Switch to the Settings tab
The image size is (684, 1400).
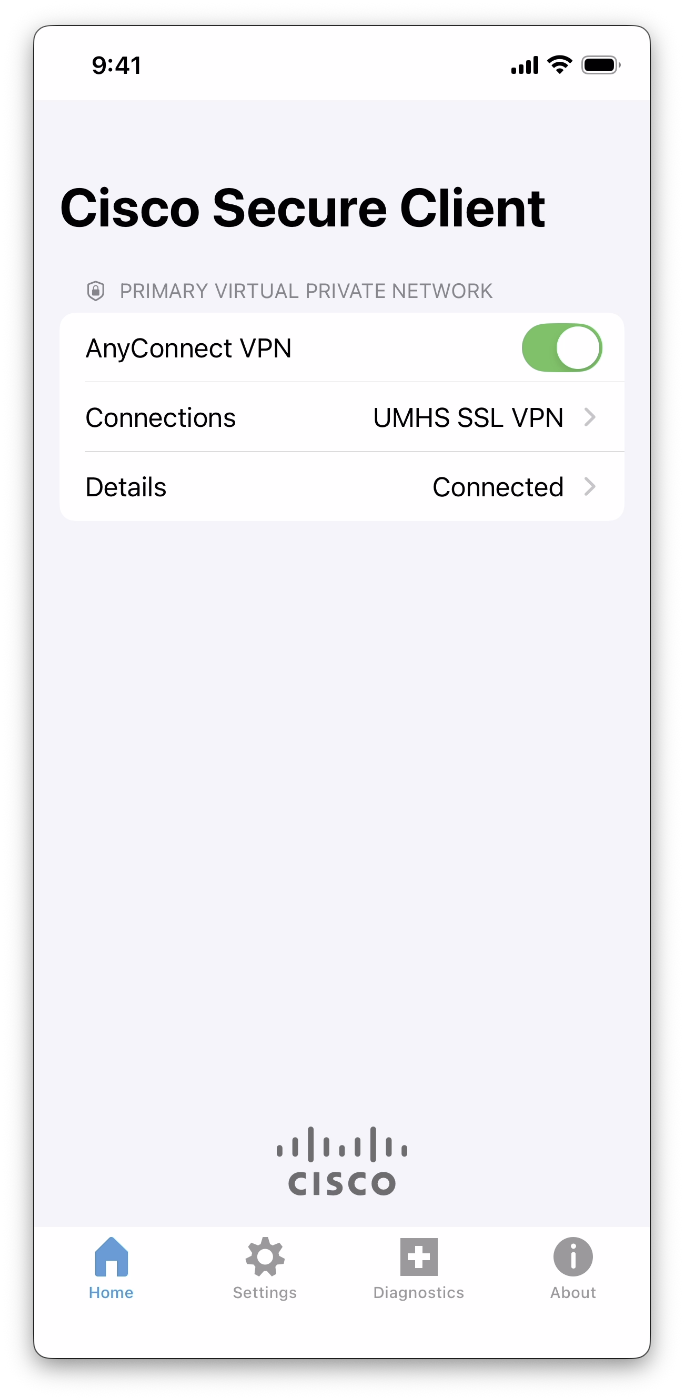[x=265, y=1268]
